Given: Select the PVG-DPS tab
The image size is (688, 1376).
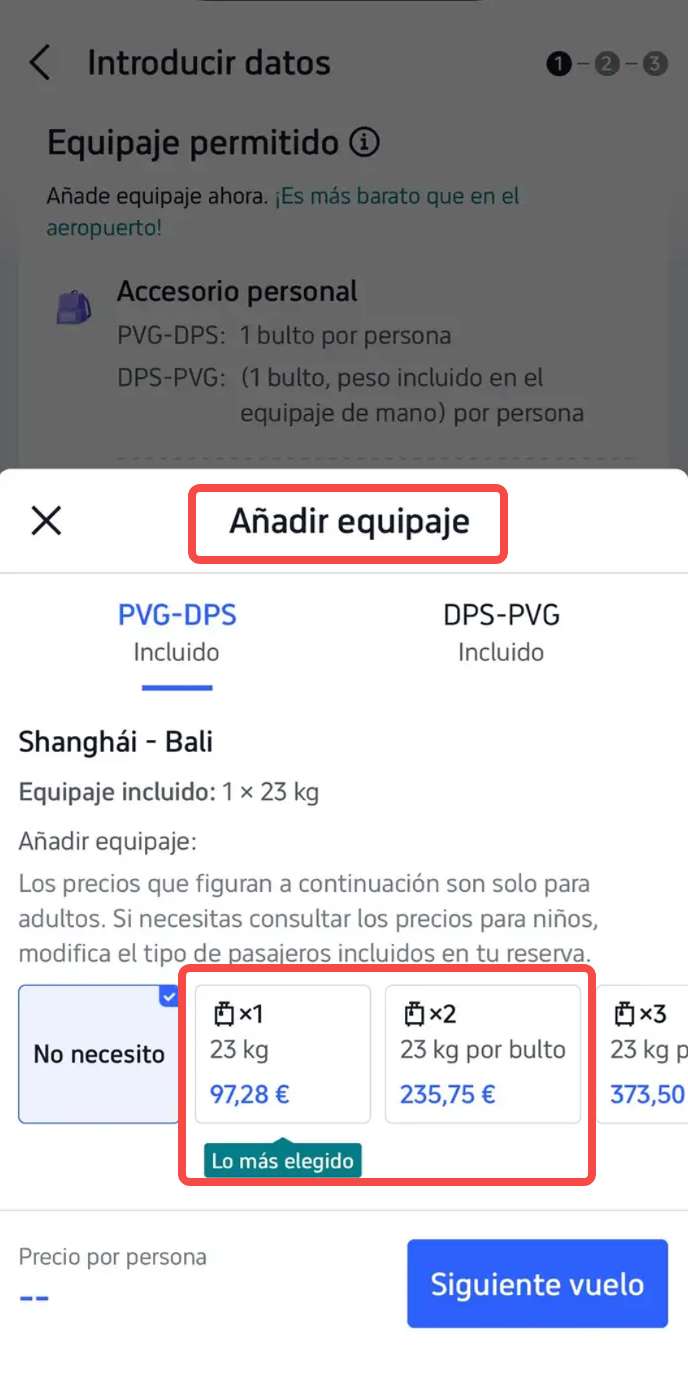Looking at the screenshot, I should 177,632.
